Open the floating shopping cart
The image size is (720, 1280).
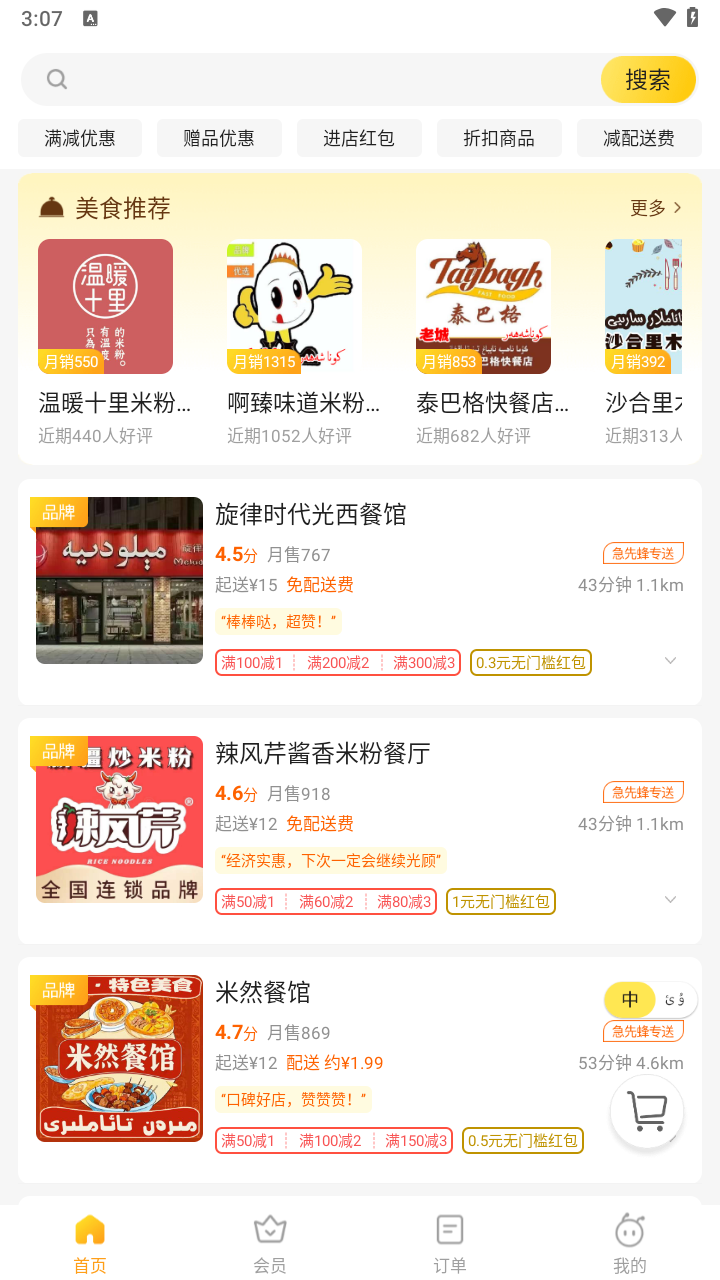(x=647, y=1111)
